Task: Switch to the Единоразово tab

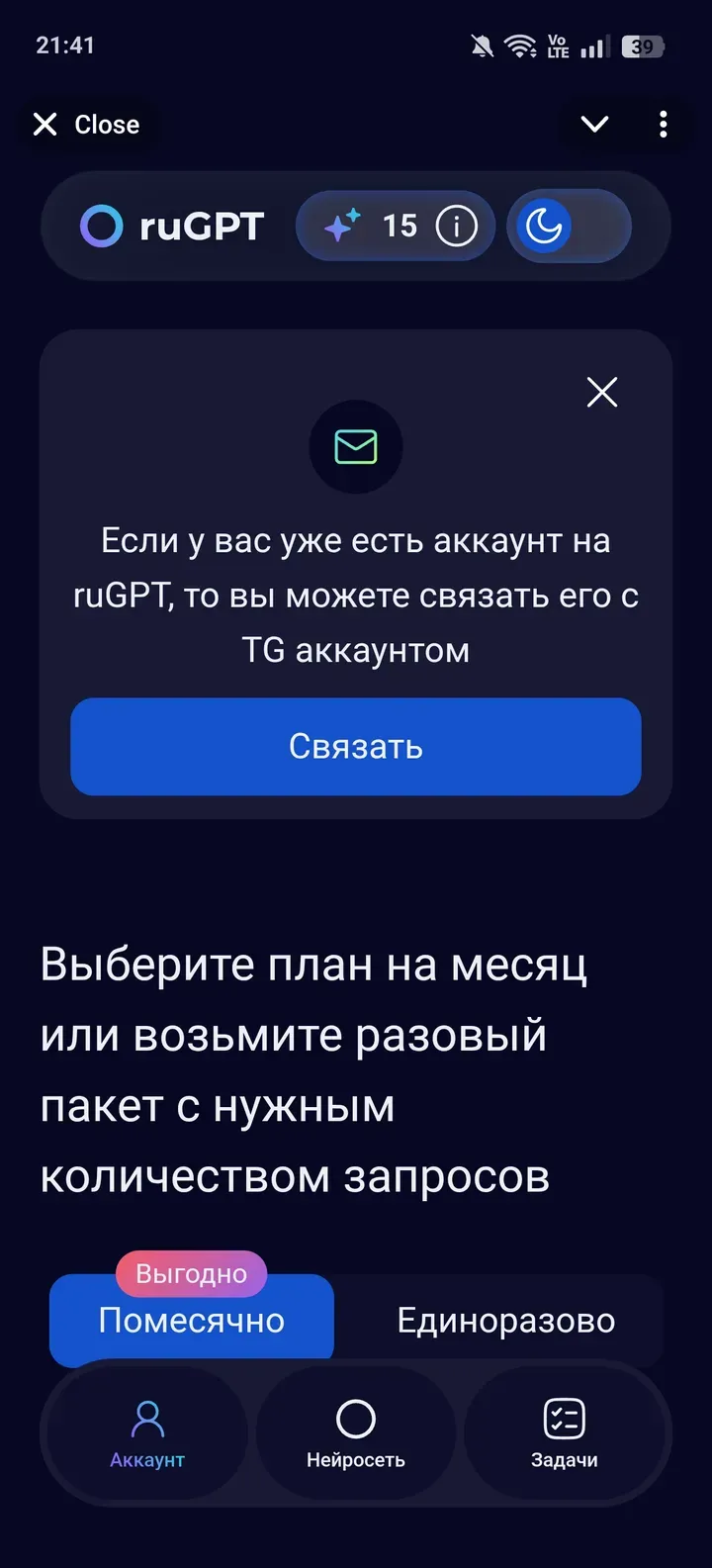Action: pos(506,1319)
